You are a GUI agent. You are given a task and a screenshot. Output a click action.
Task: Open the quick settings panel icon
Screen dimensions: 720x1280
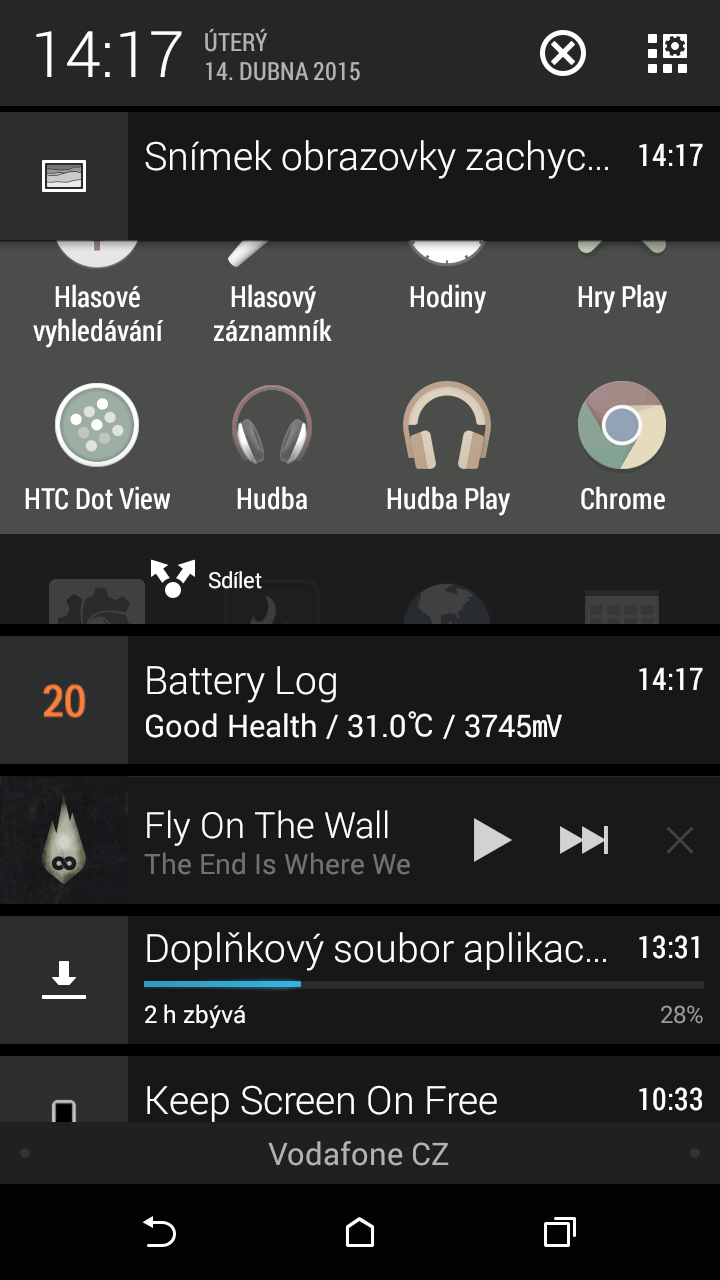667,53
